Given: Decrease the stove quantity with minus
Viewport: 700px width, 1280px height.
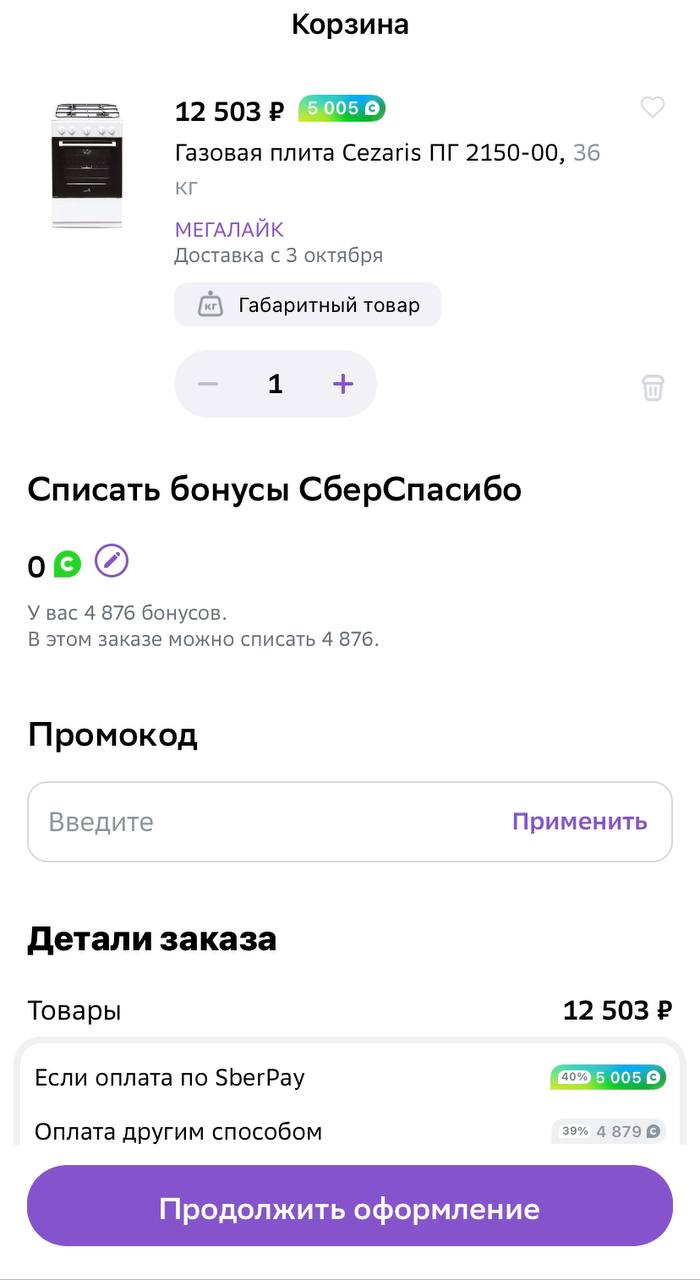Looking at the screenshot, I should coord(208,384).
